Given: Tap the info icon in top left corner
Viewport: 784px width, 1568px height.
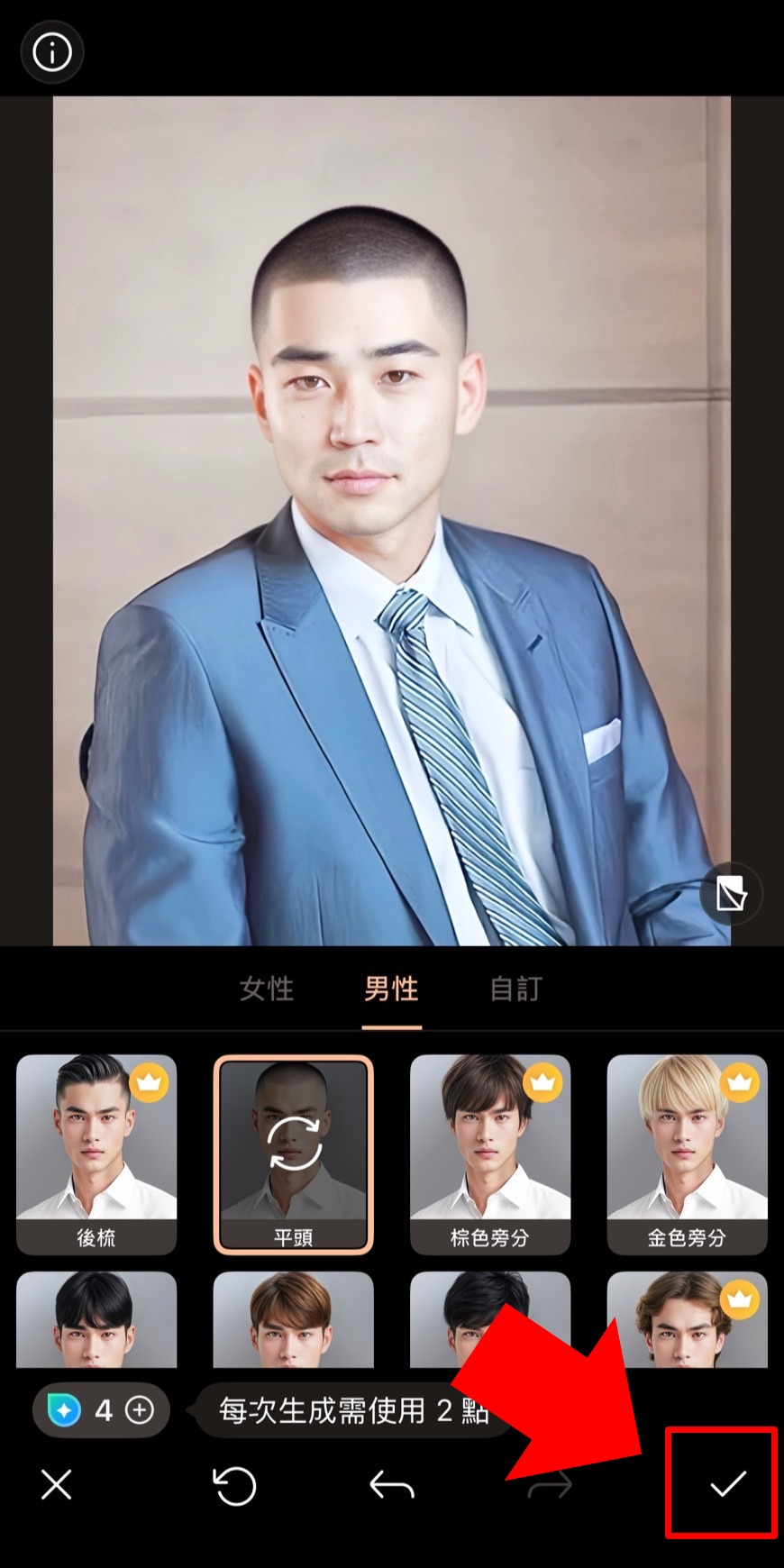Looking at the screenshot, I should [x=51, y=51].
